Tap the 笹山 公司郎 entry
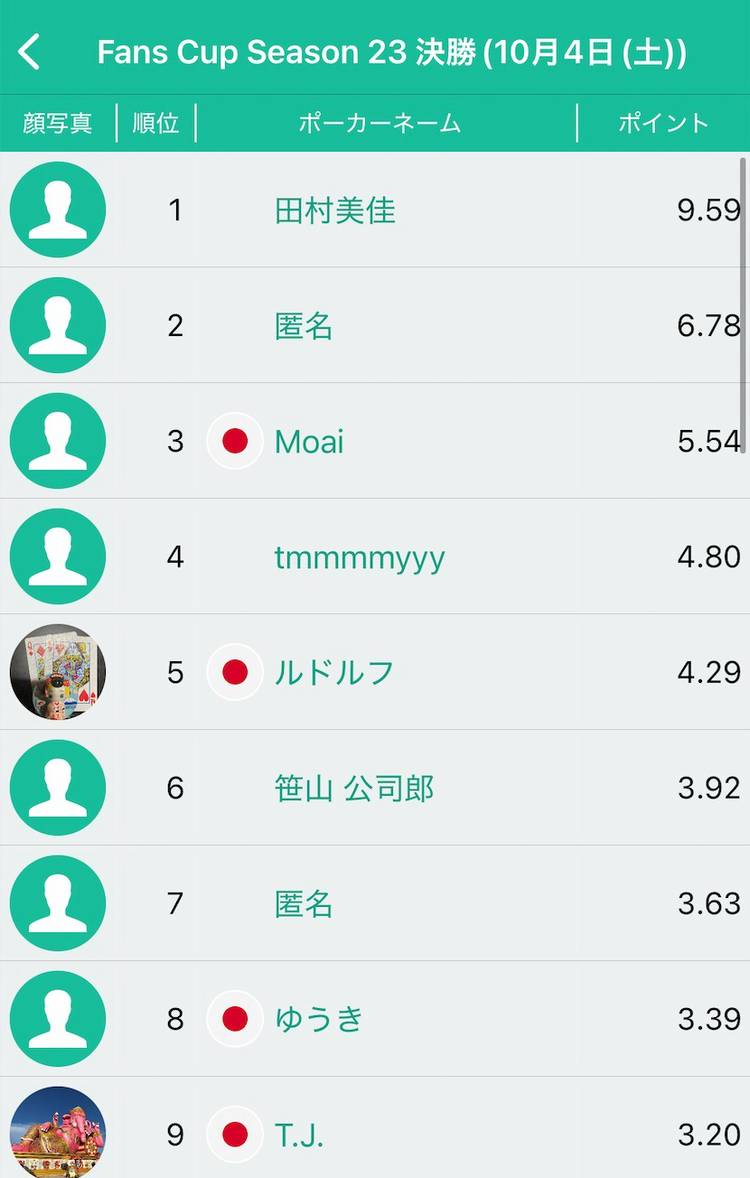 pyautogui.click(x=354, y=788)
